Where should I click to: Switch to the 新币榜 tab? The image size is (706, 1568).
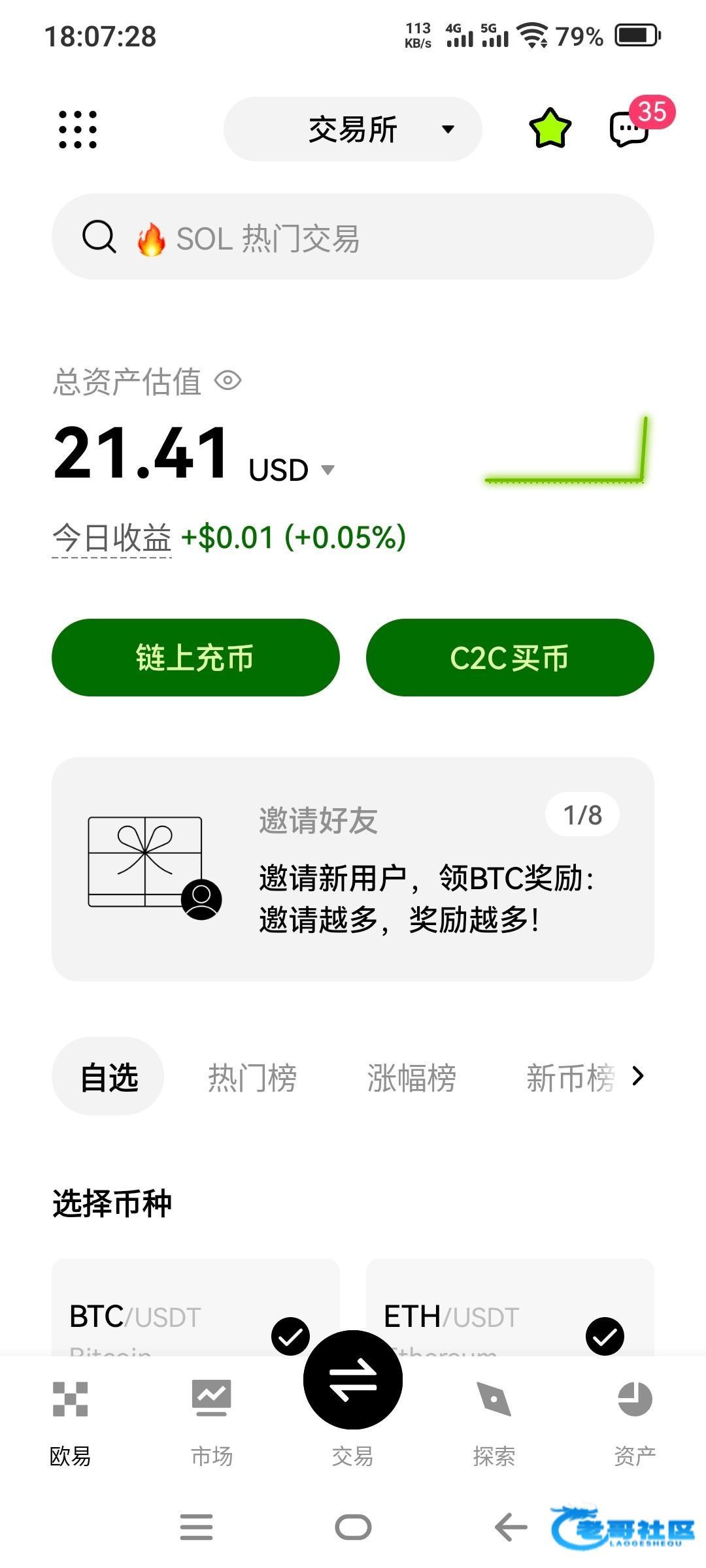point(569,1077)
